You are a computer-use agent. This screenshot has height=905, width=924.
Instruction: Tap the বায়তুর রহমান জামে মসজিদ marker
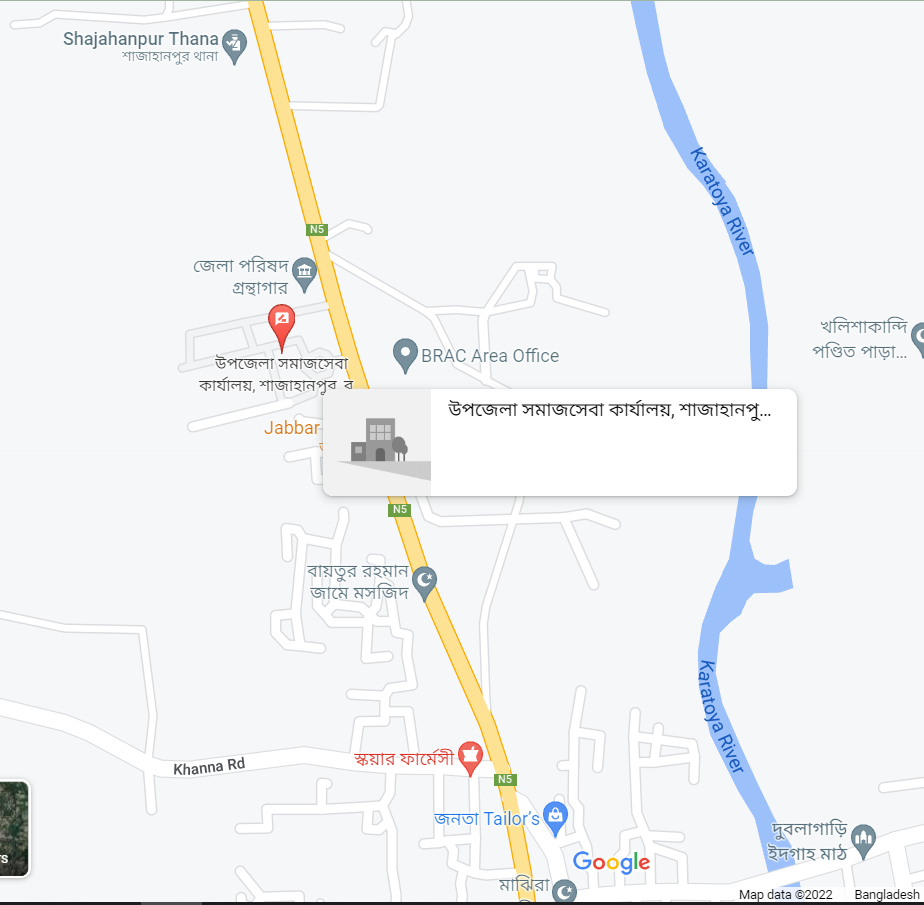pos(426,582)
